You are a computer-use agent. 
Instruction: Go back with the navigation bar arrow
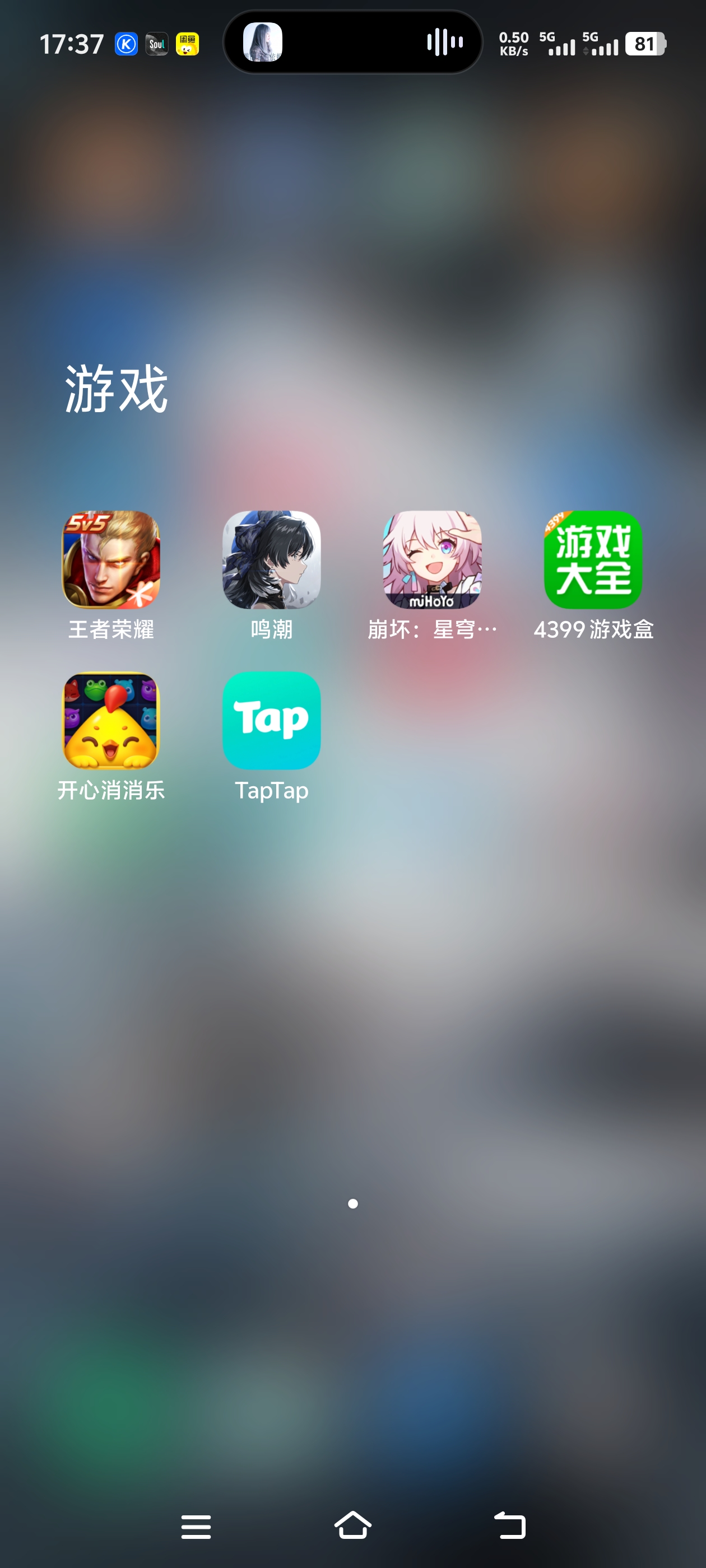click(x=510, y=1525)
